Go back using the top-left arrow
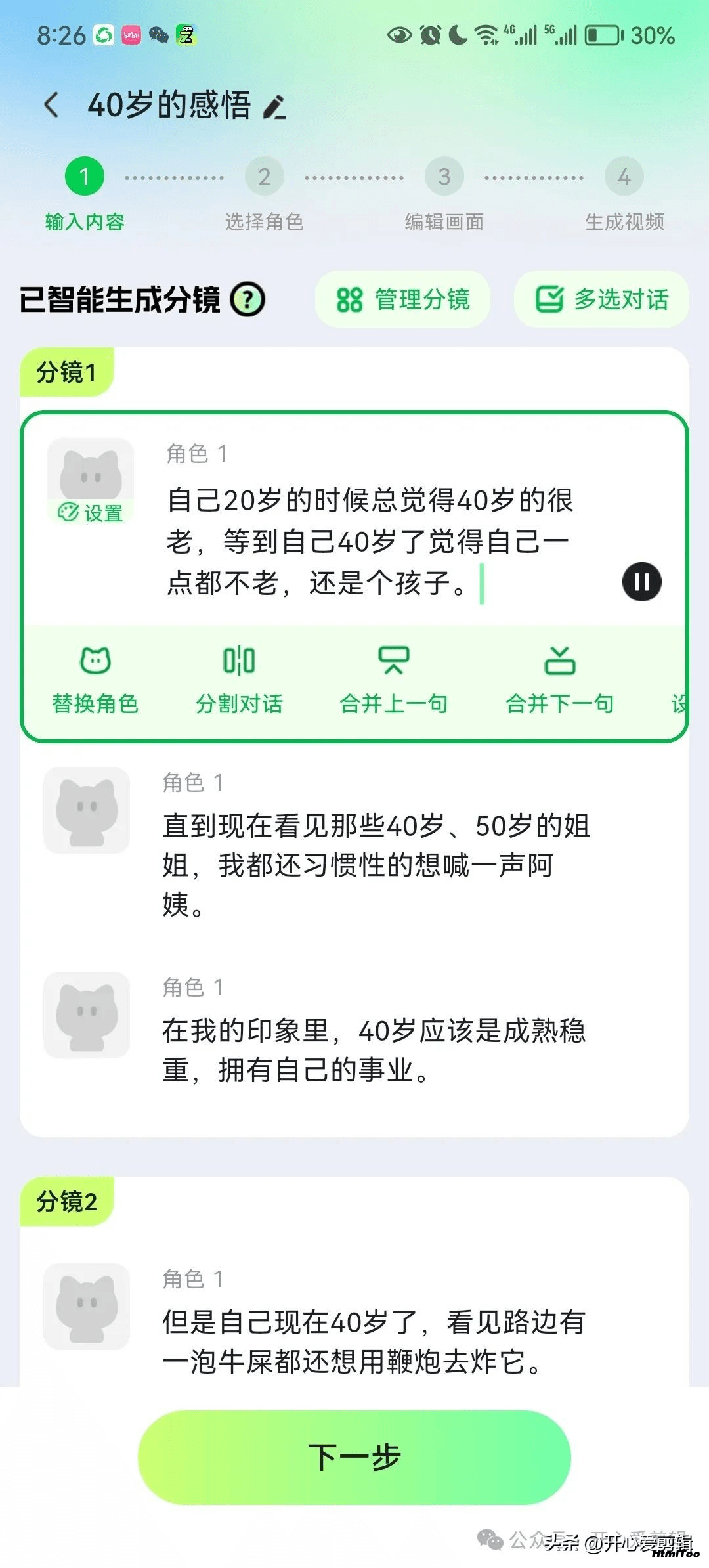The height and width of the screenshot is (1568, 709). click(x=51, y=105)
